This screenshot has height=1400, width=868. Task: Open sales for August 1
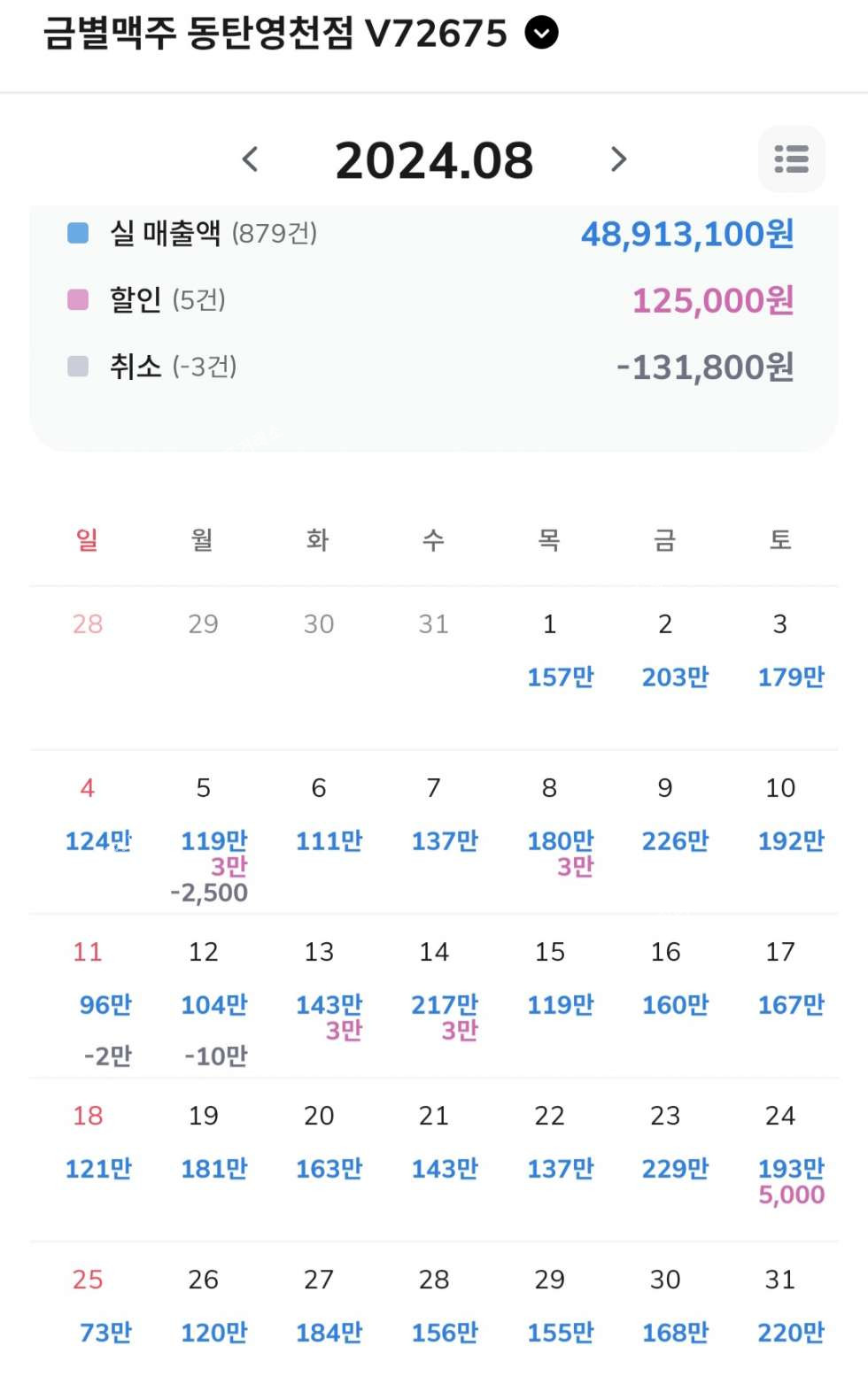(x=550, y=655)
